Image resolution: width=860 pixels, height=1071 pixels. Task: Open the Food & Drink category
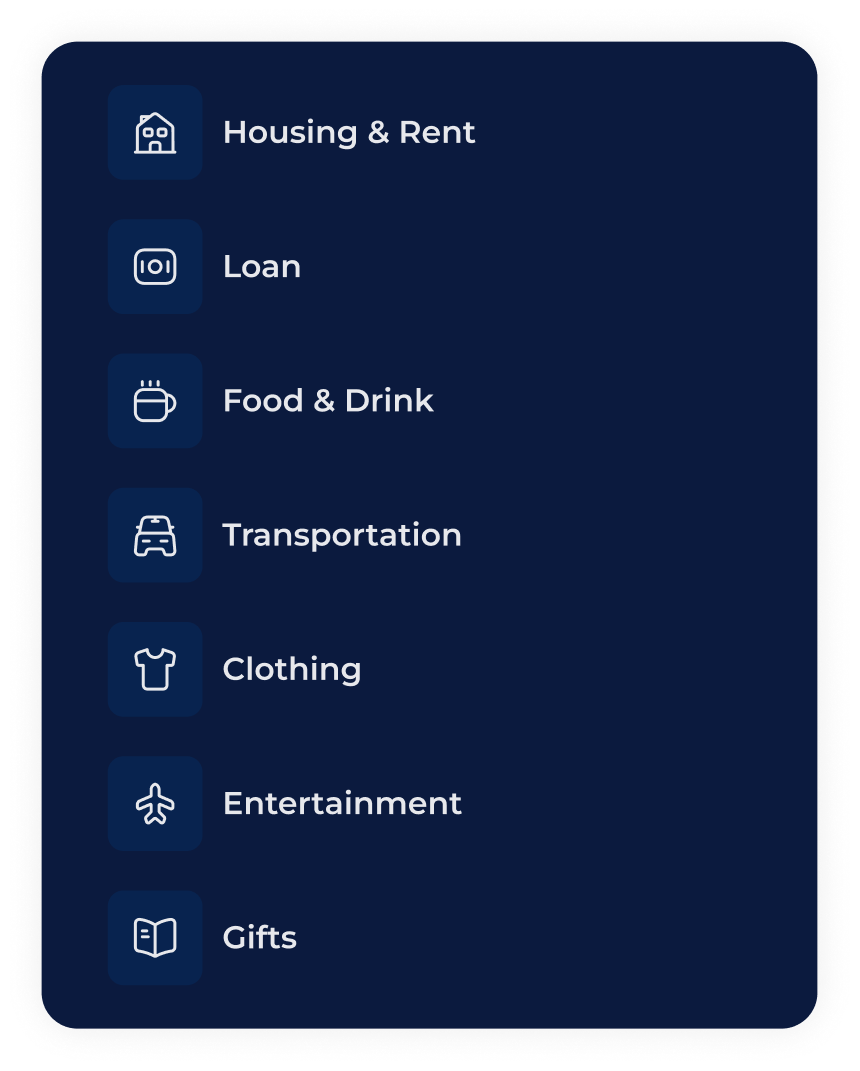click(x=328, y=400)
